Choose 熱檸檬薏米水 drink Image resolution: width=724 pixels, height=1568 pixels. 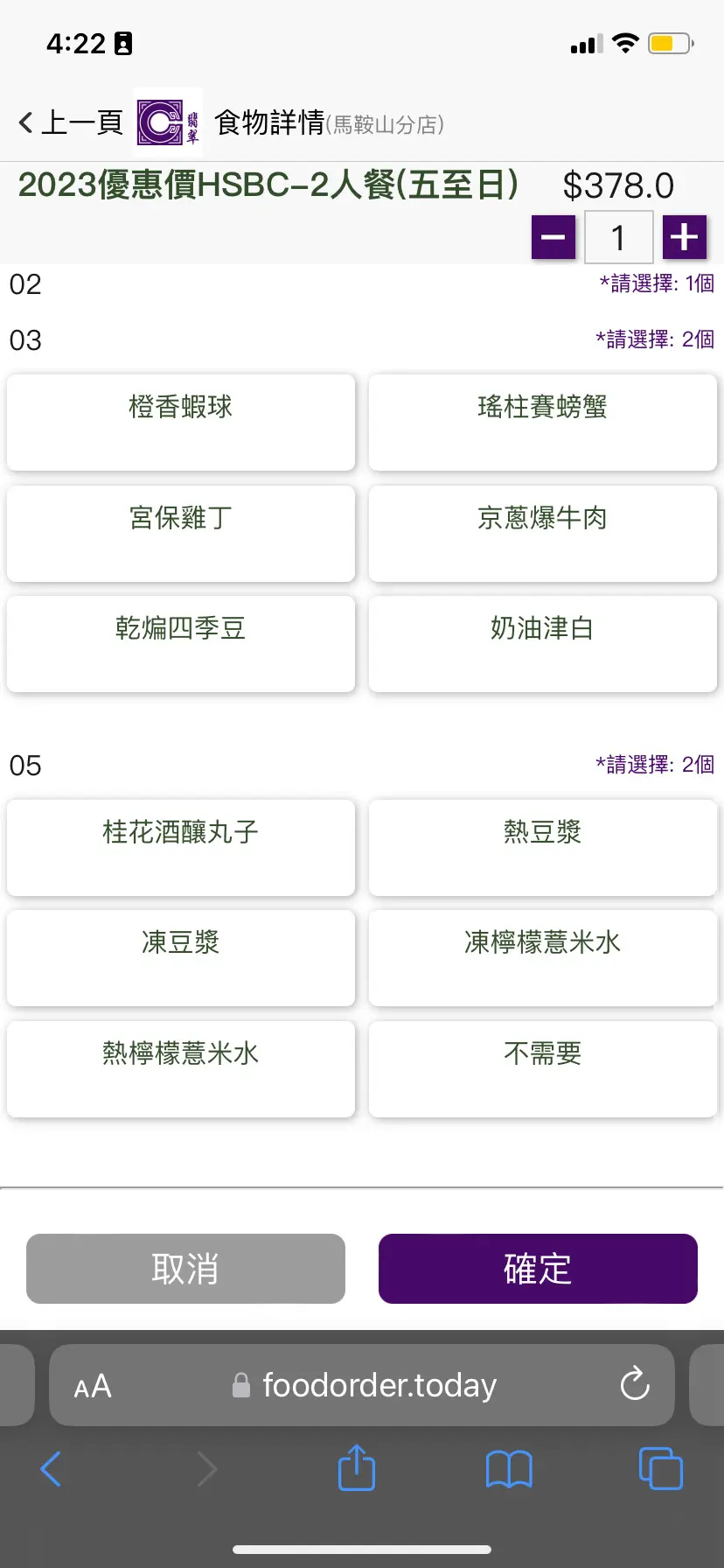[x=181, y=1069]
